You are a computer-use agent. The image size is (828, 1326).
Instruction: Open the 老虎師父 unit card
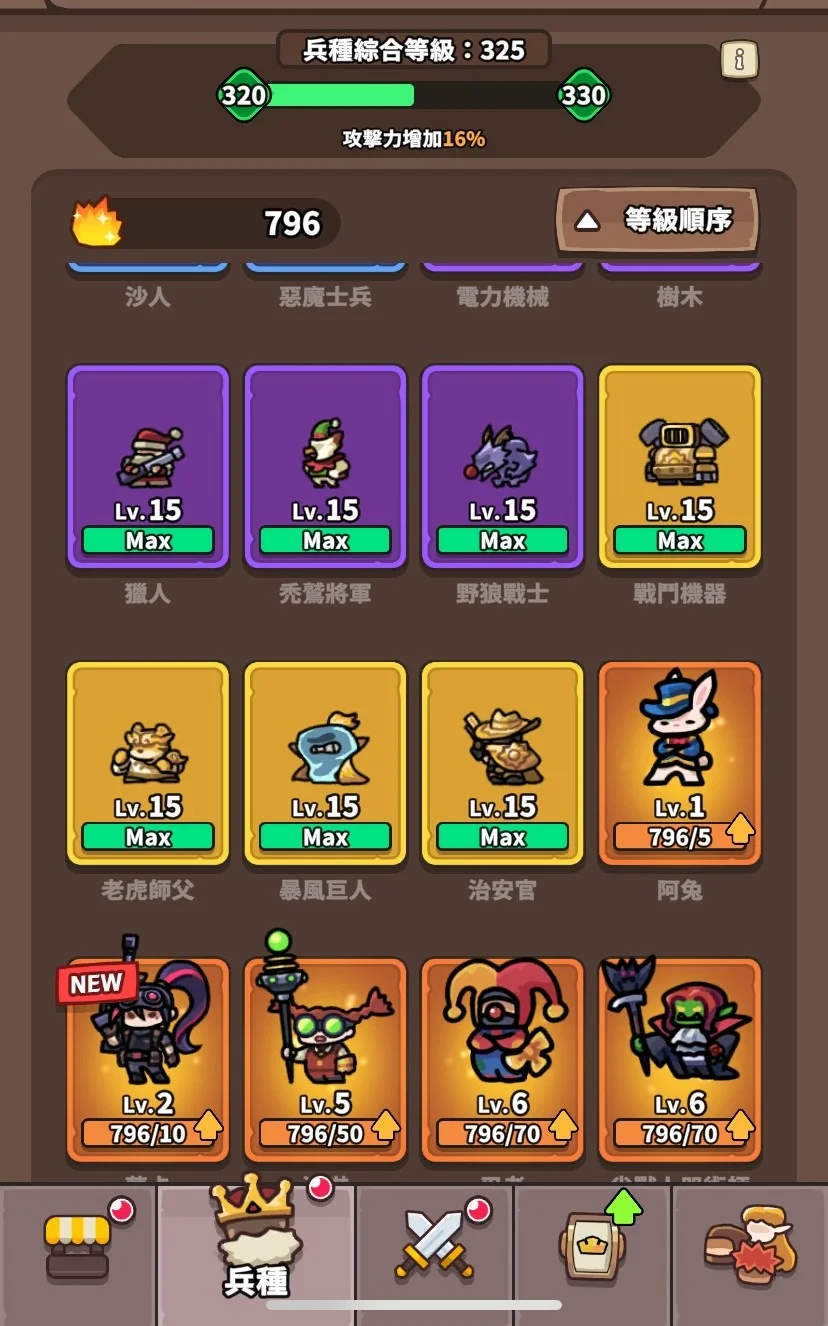click(x=148, y=763)
